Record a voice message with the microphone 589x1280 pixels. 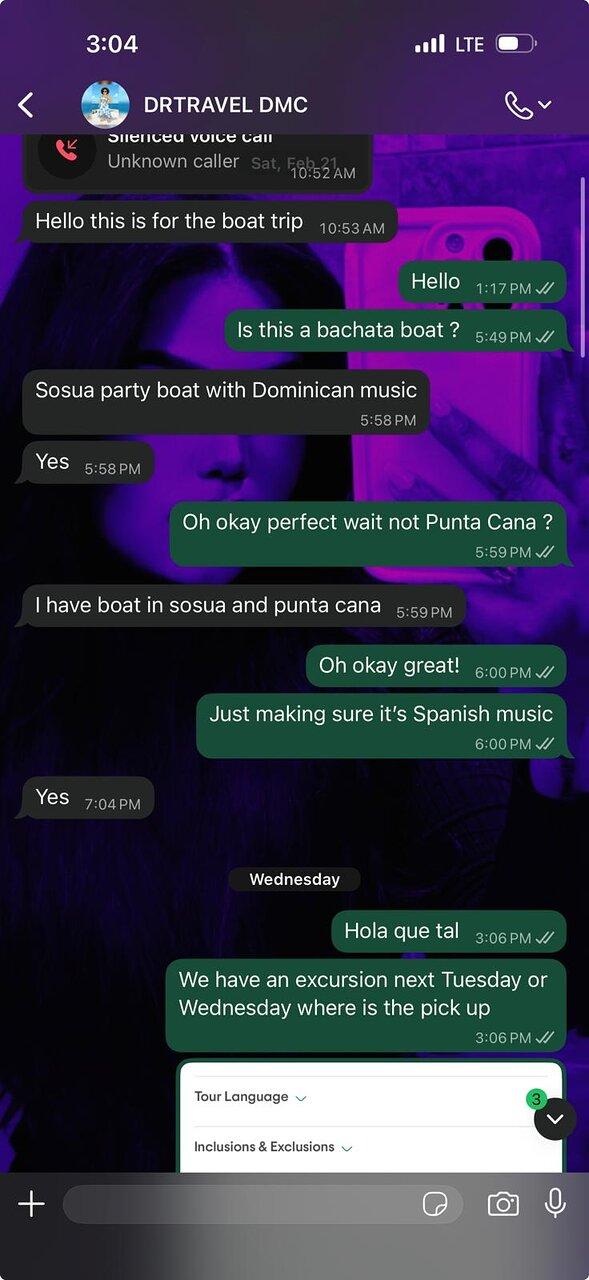(x=556, y=1204)
